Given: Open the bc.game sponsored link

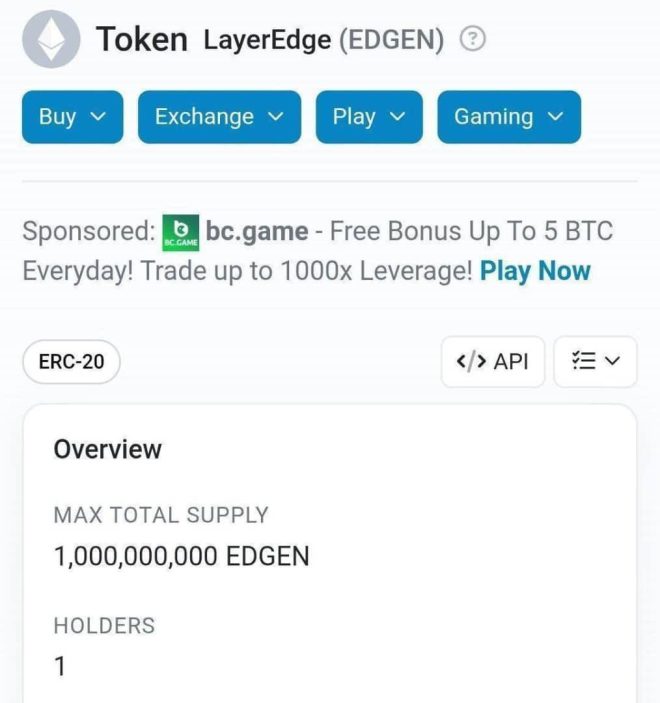Looking at the screenshot, I should [256, 232].
